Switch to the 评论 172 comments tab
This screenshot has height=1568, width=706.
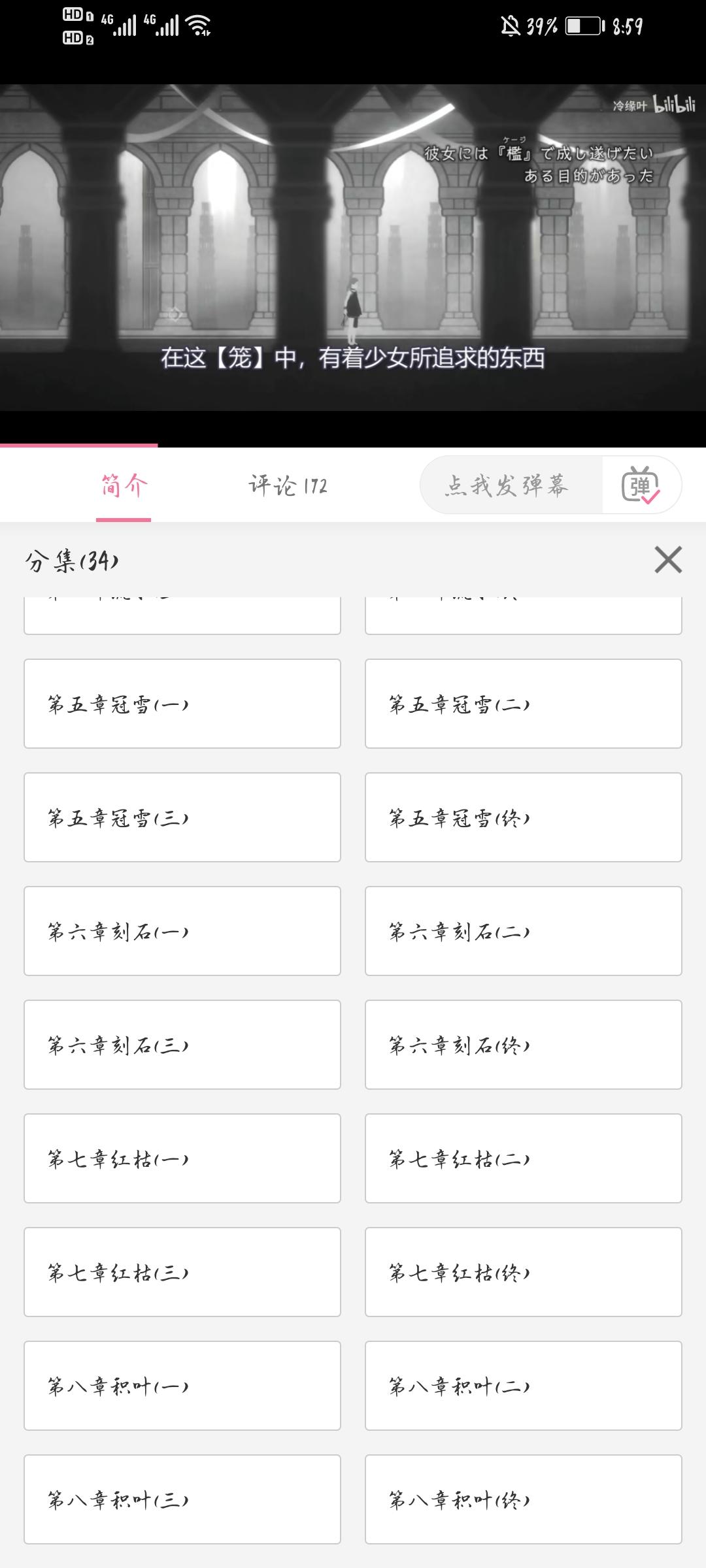point(288,487)
